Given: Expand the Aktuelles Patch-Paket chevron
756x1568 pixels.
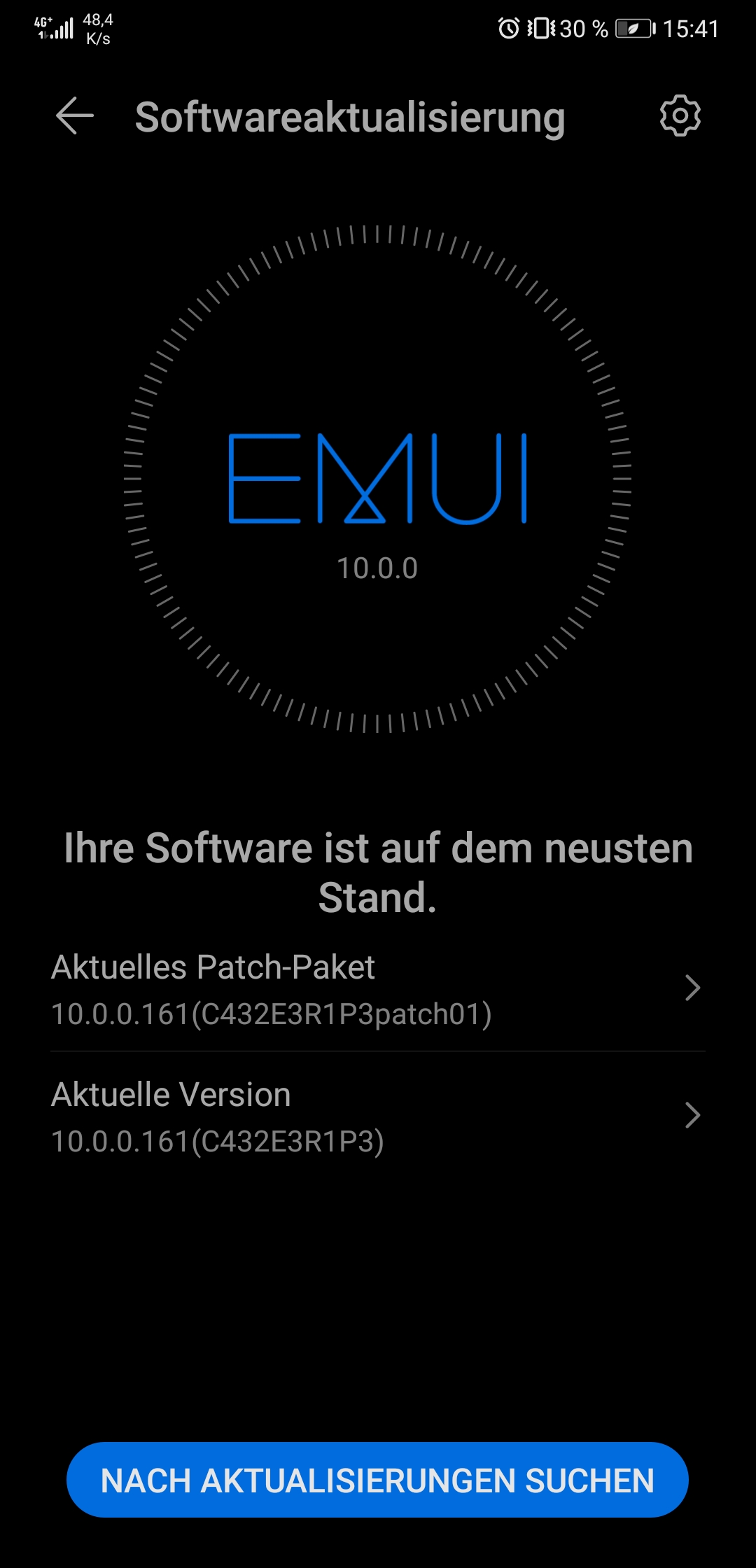Looking at the screenshot, I should click(x=692, y=988).
